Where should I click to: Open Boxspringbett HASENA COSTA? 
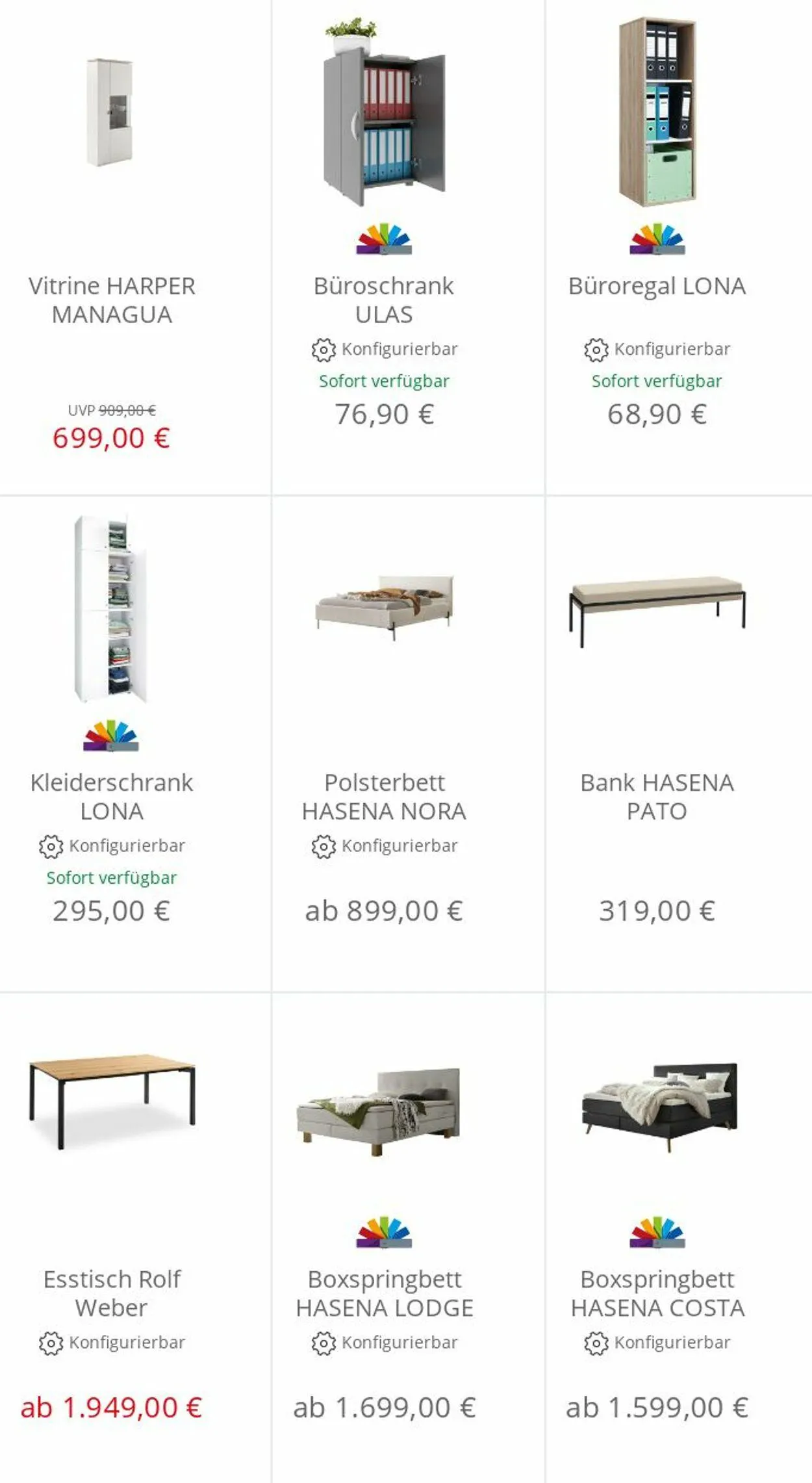point(657,1293)
